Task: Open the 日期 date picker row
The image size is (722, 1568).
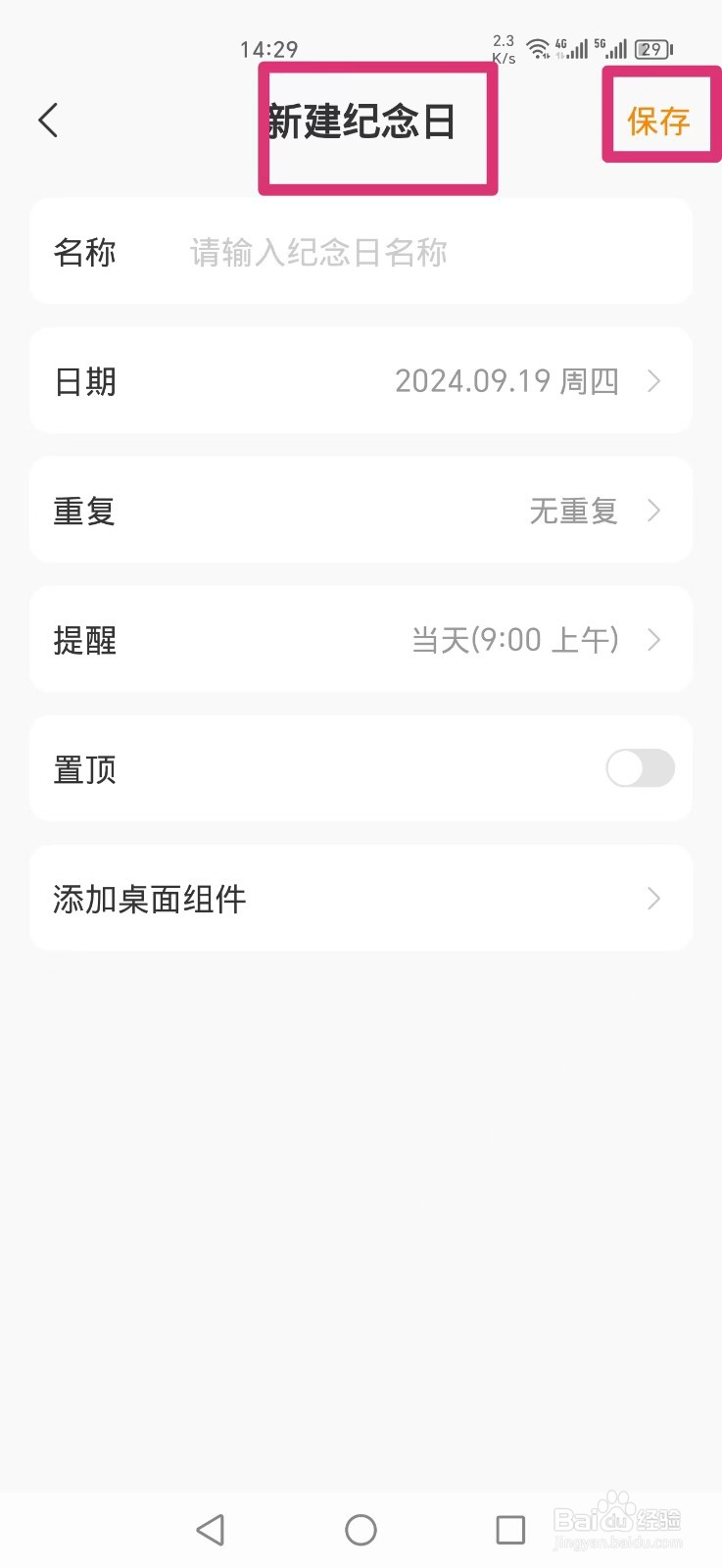Action: (361, 381)
